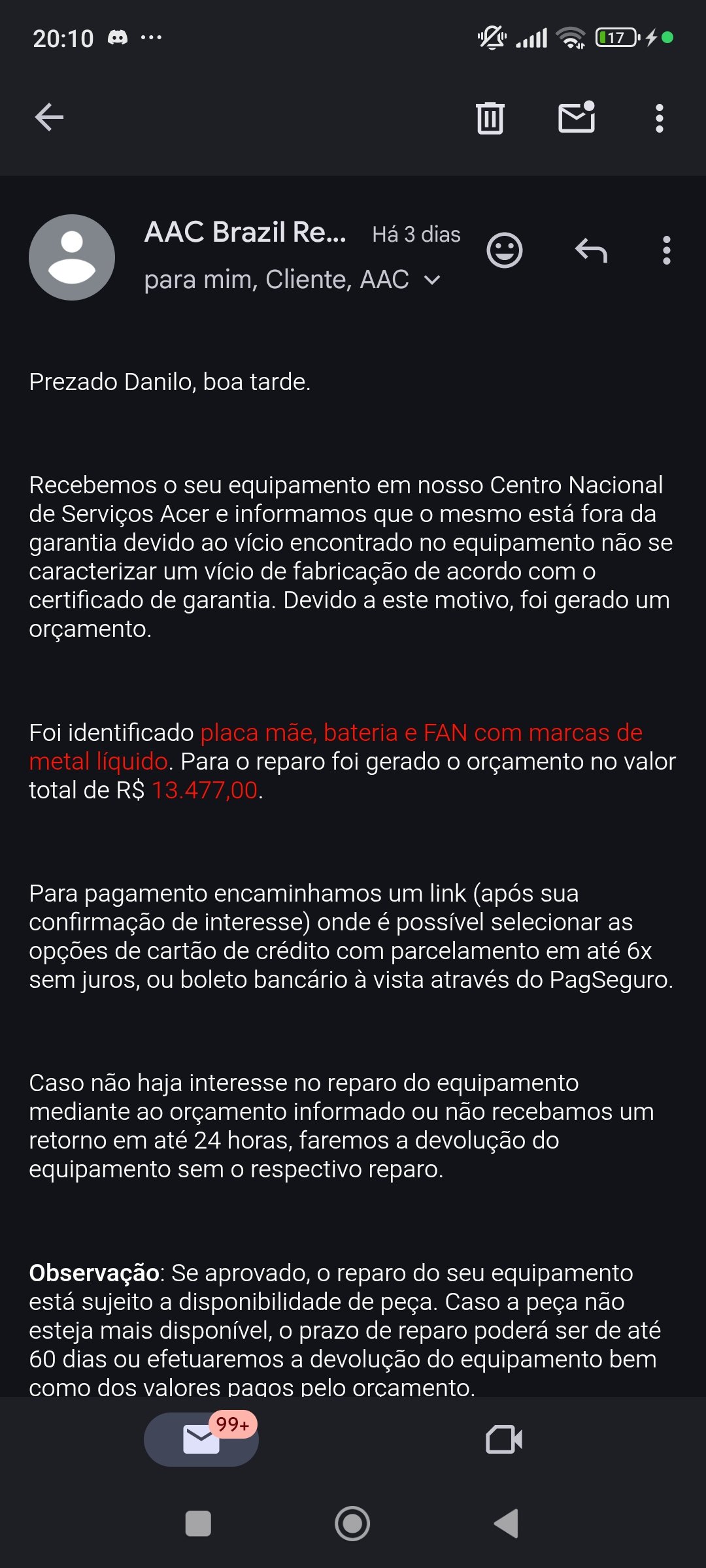Delete this email with the trash icon
Image resolution: width=706 pixels, height=1568 pixels.
click(x=490, y=118)
